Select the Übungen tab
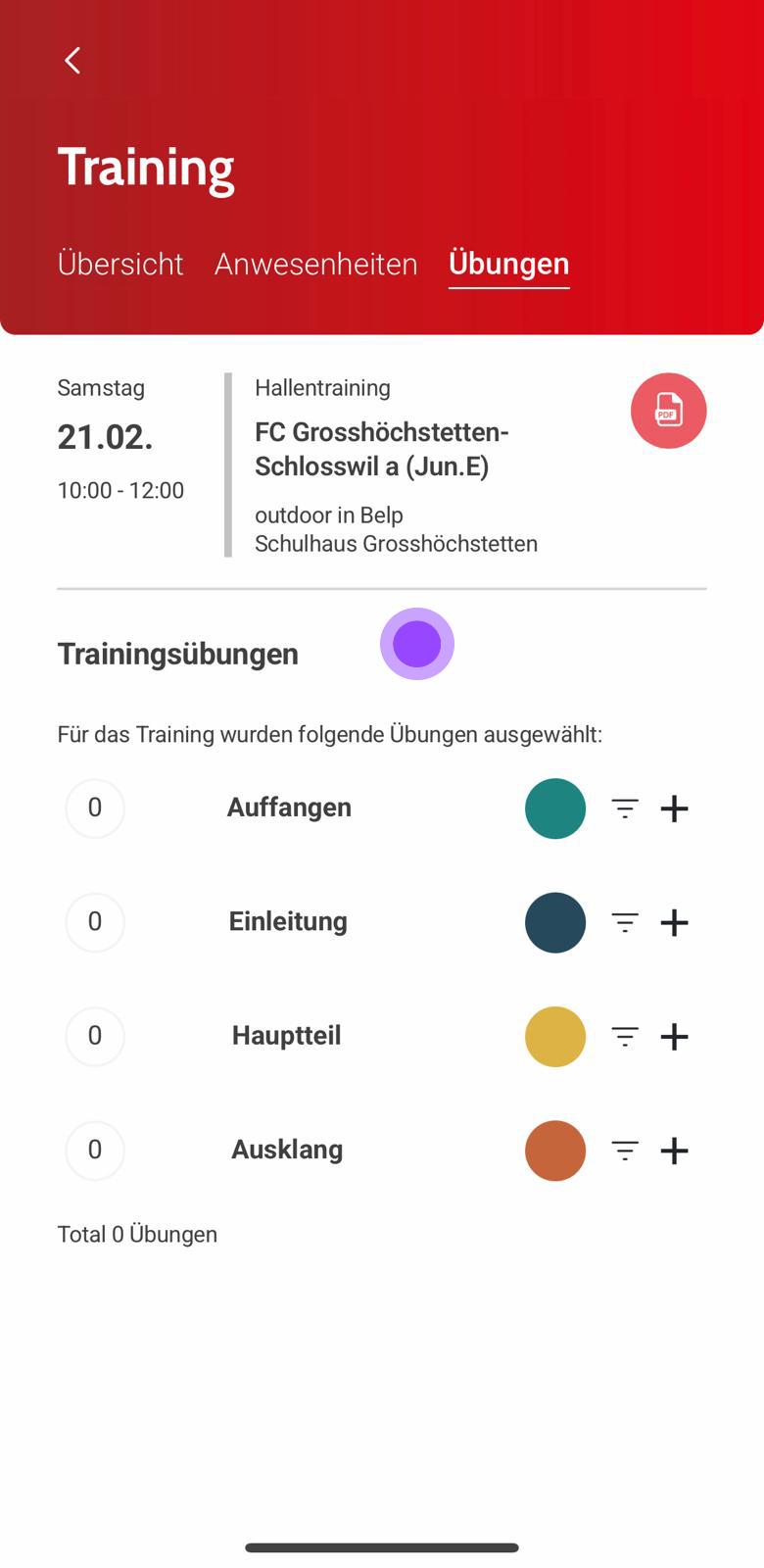The width and height of the screenshot is (764, 1568). pyautogui.click(x=508, y=264)
